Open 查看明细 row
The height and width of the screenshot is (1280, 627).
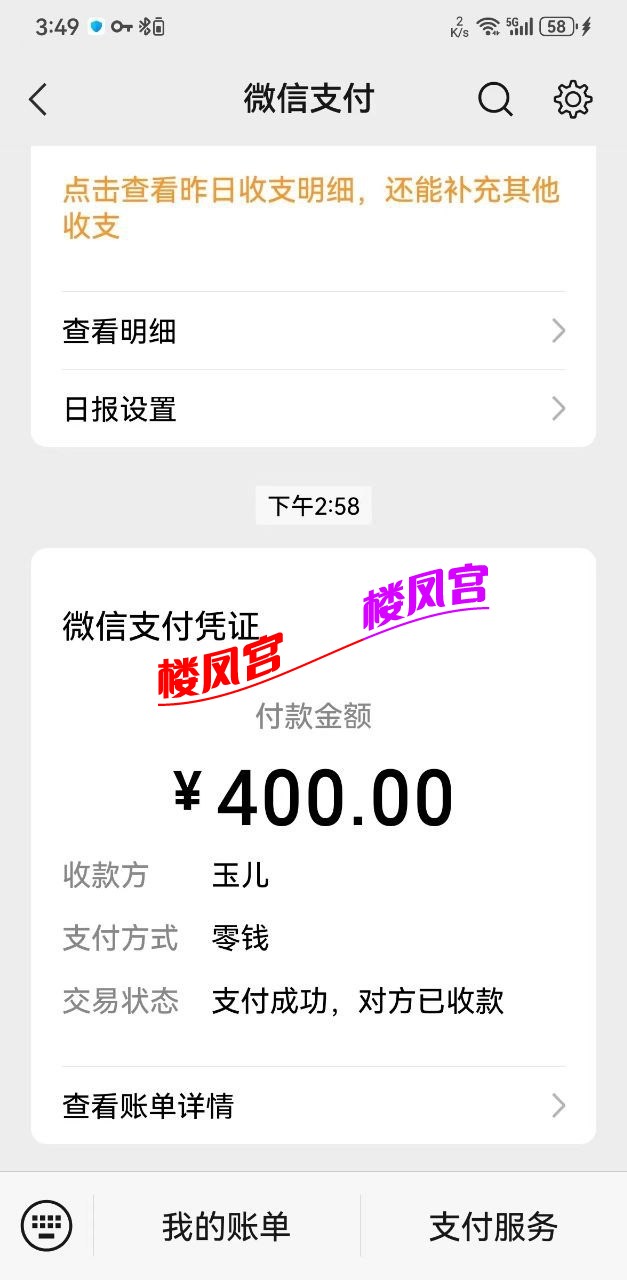click(313, 331)
